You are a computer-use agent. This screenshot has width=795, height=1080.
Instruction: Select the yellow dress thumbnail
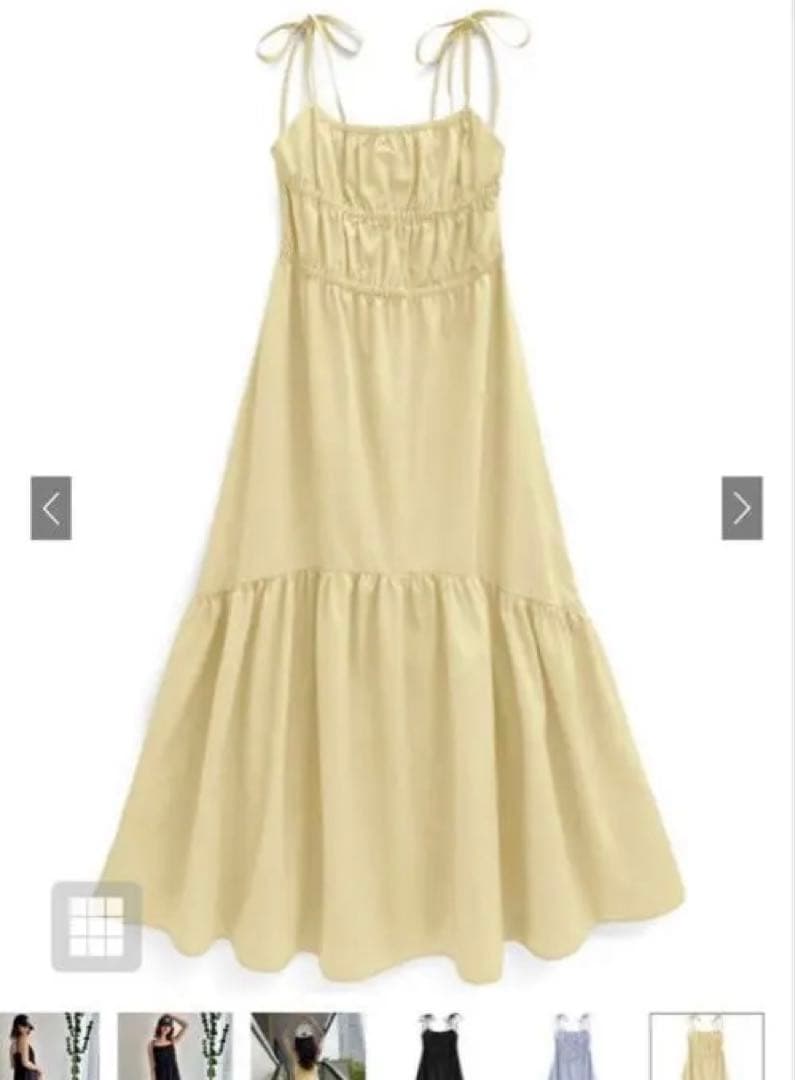click(706, 1047)
